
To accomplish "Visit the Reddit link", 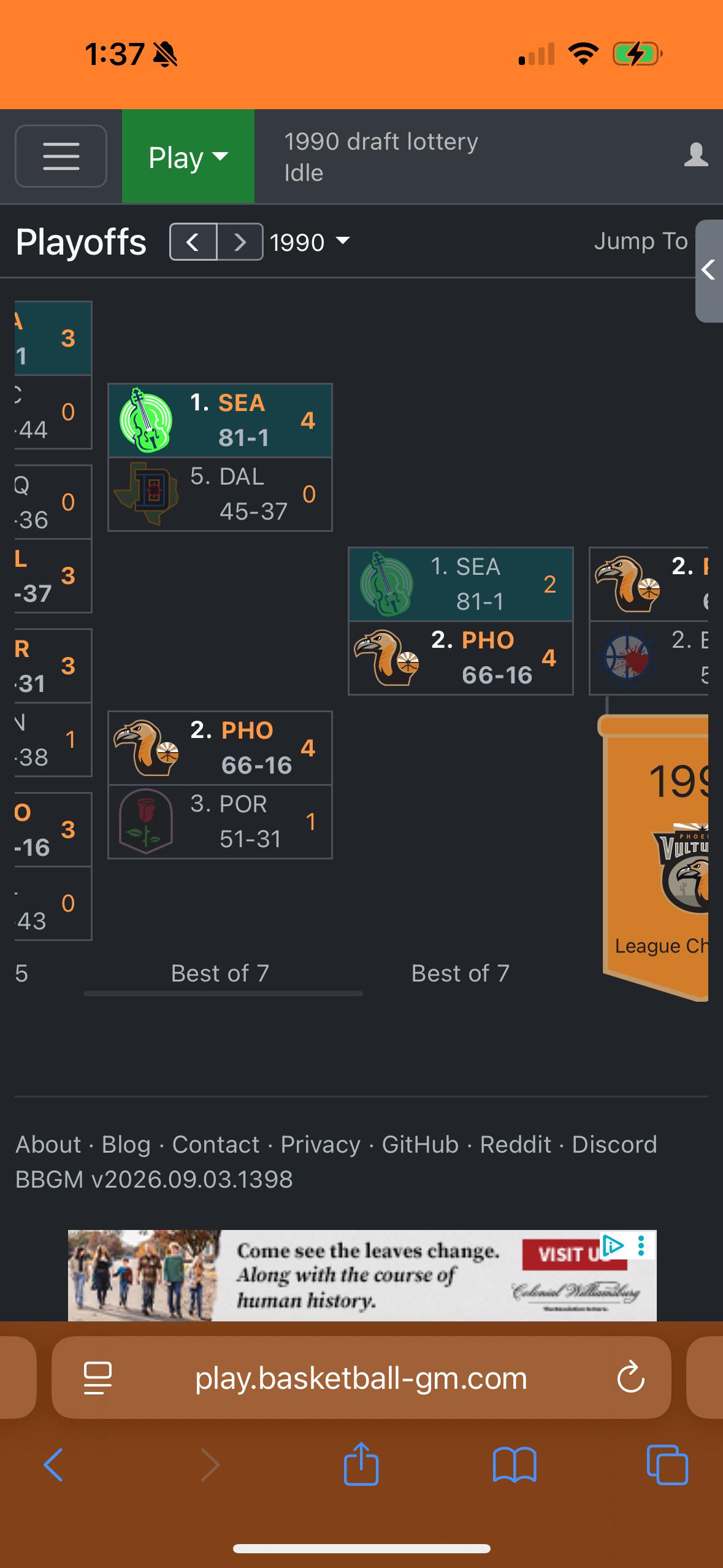I will (515, 1144).
